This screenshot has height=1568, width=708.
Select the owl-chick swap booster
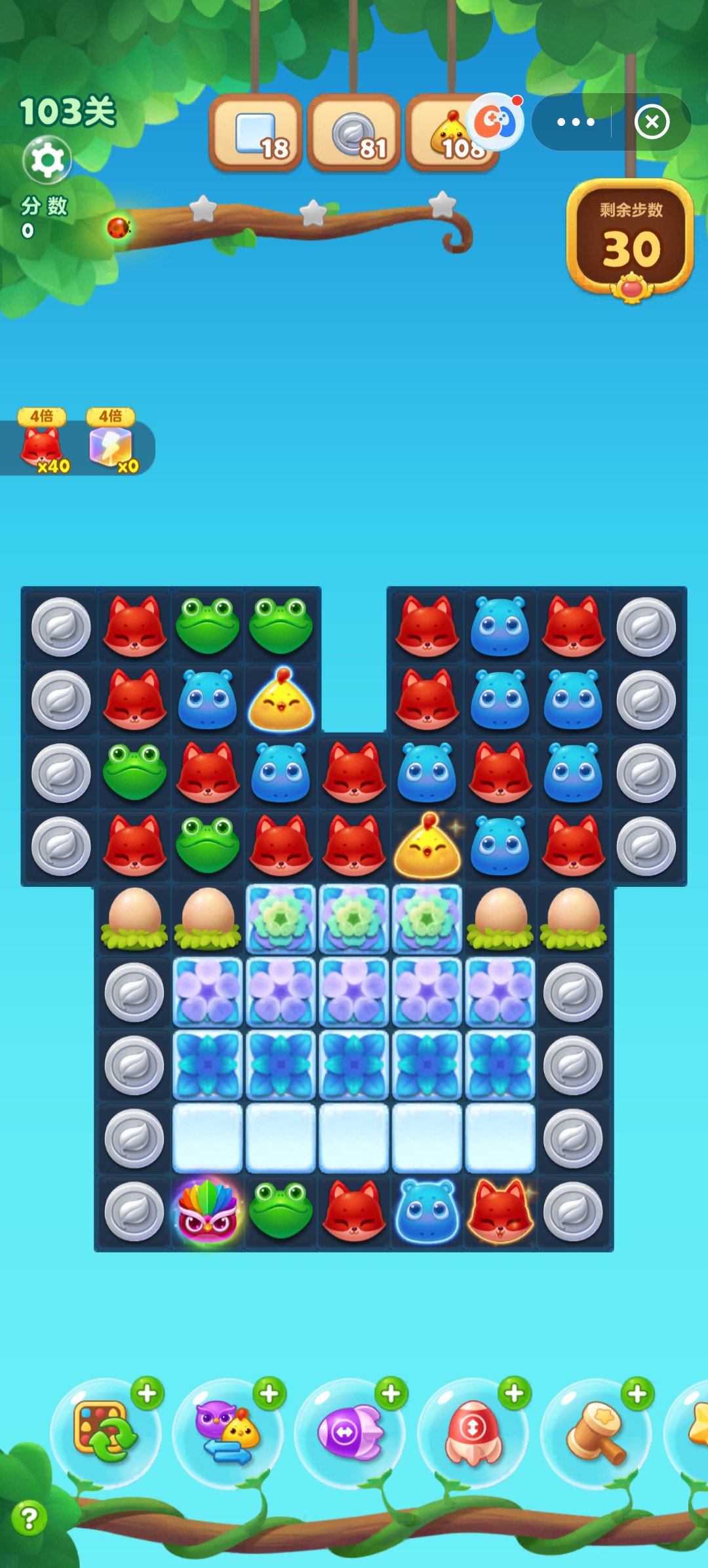pos(228,1432)
